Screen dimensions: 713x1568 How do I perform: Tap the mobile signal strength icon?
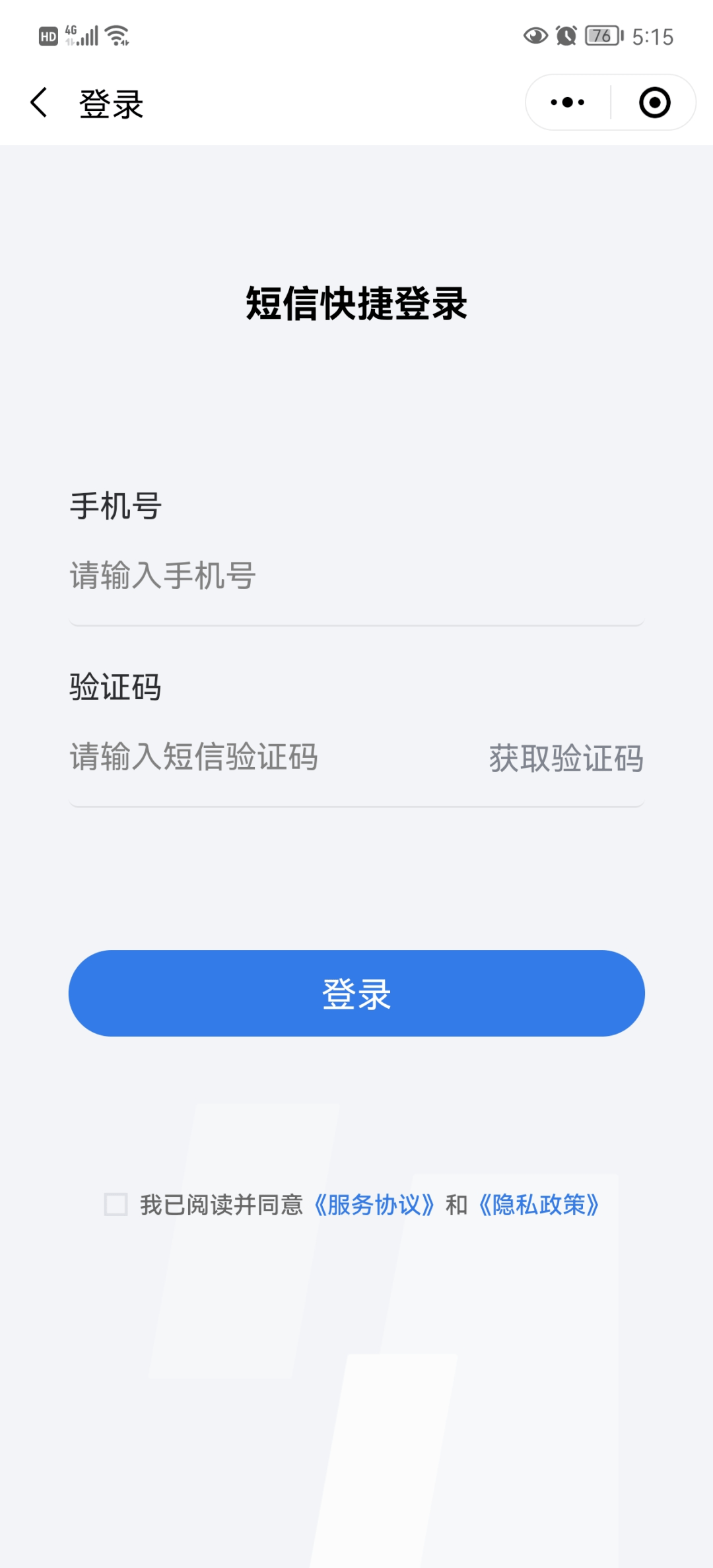[x=89, y=34]
